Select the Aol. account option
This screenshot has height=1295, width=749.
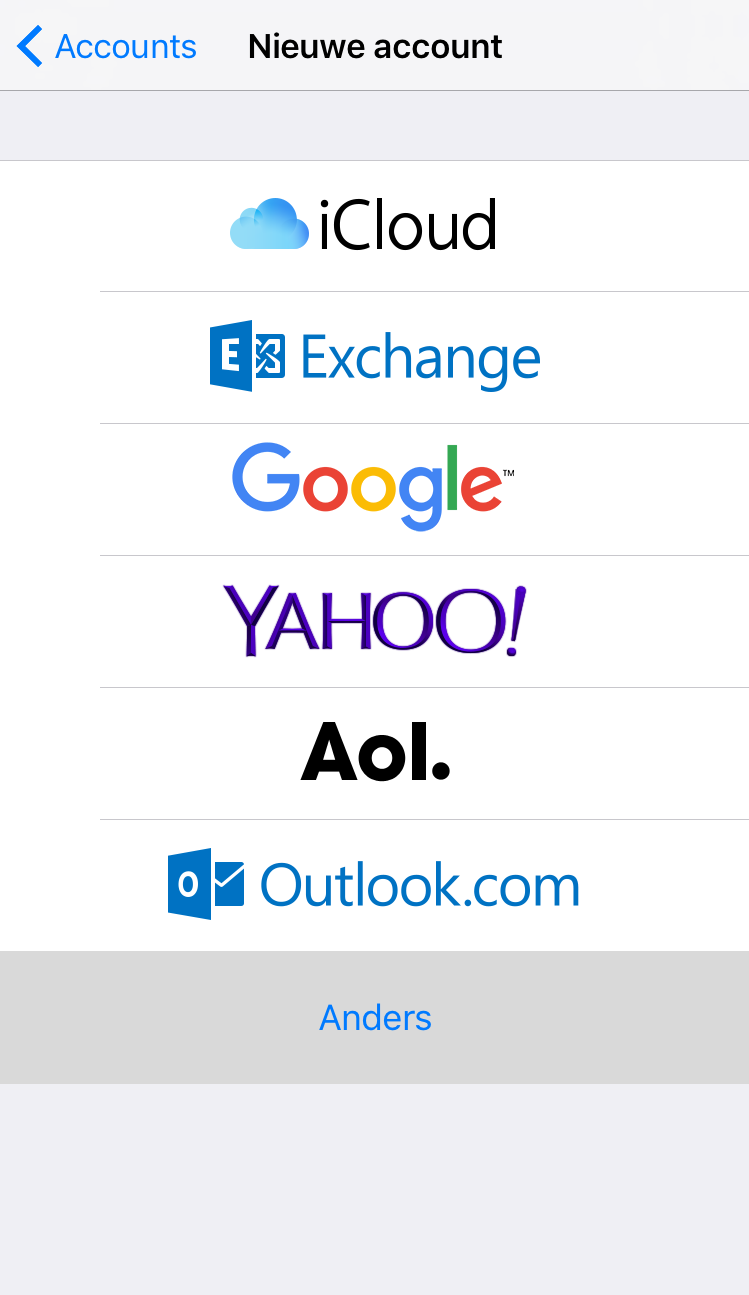click(374, 753)
